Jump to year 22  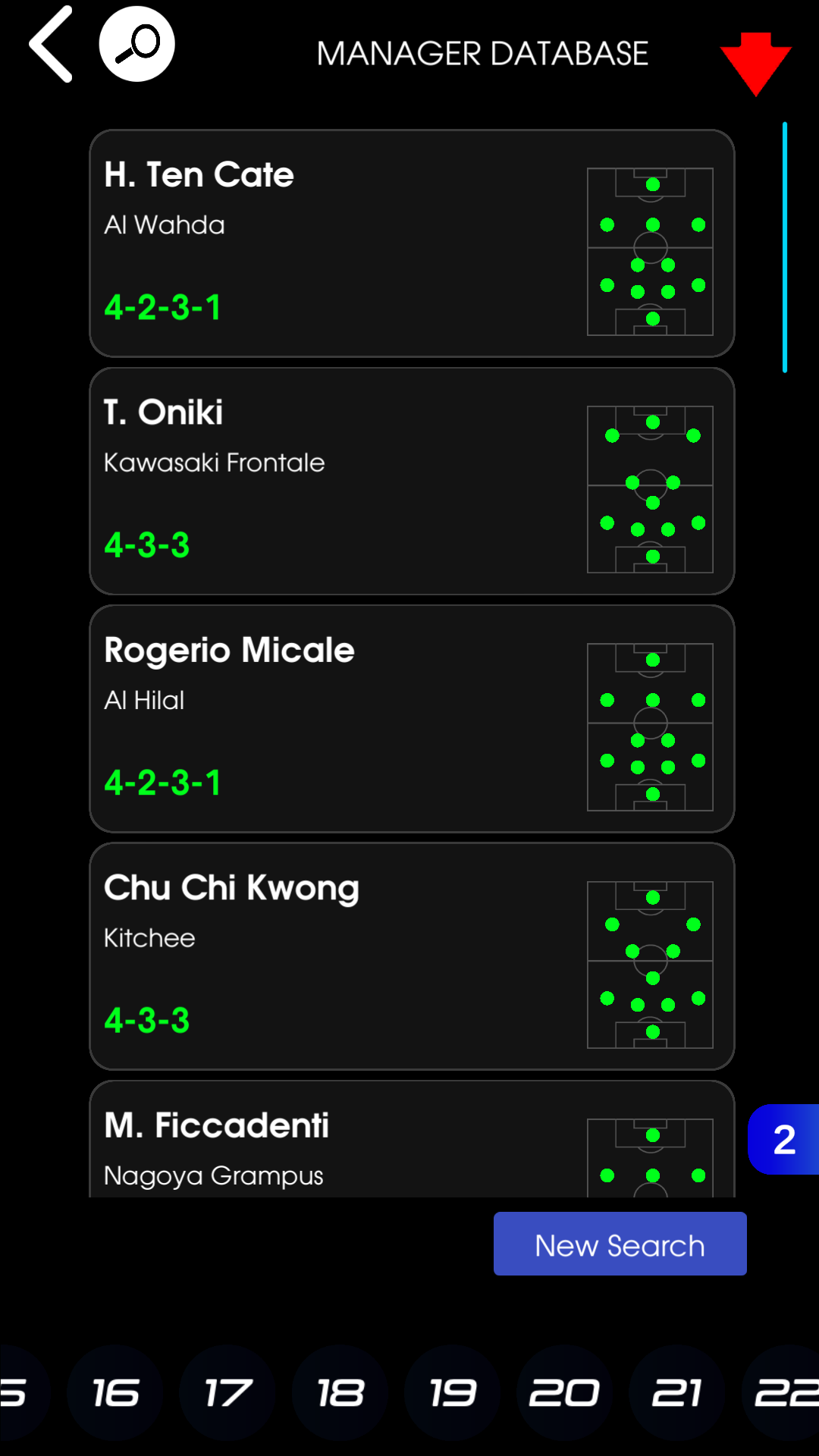tap(786, 1393)
